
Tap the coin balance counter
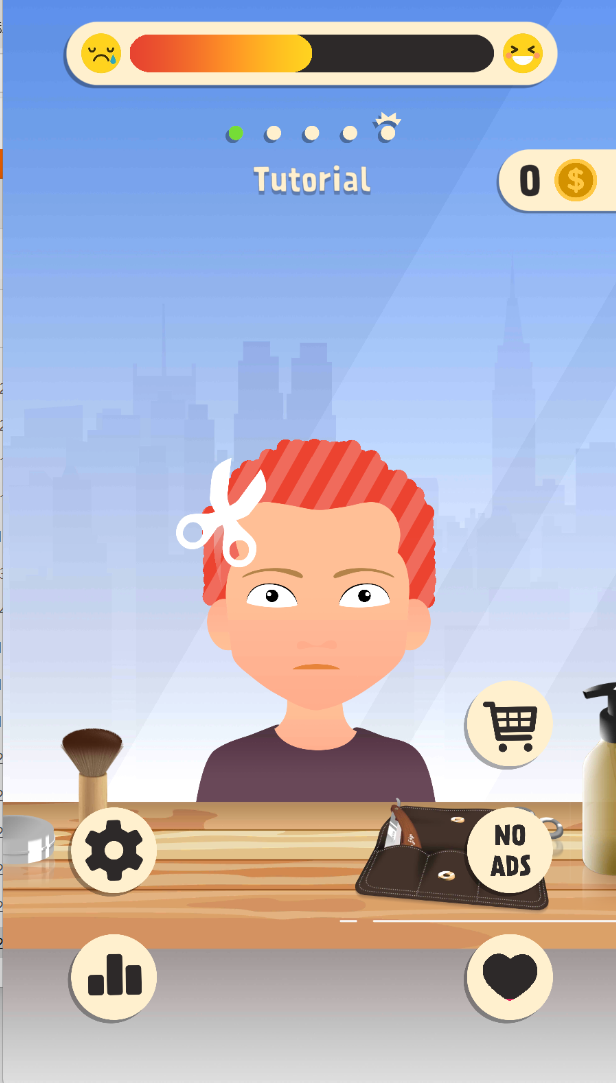coord(557,181)
